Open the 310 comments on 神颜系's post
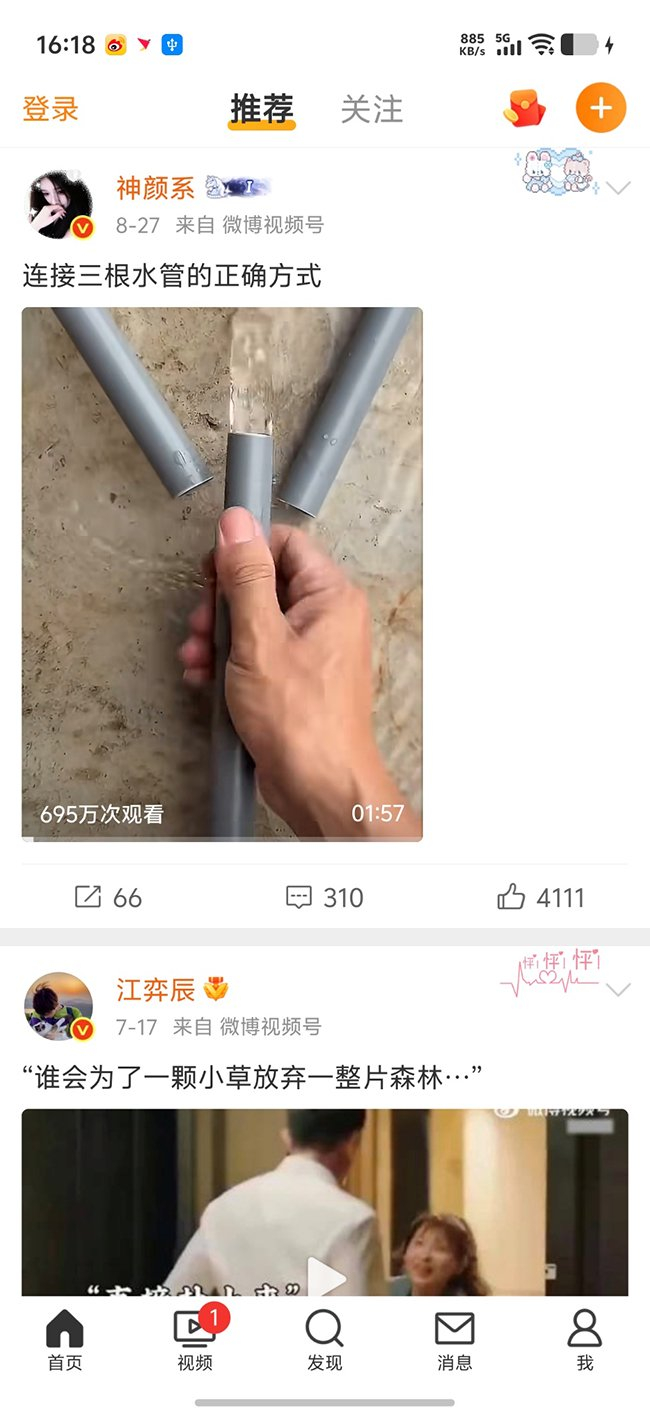The height and width of the screenshot is (1419, 650). (x=325, y=897)
